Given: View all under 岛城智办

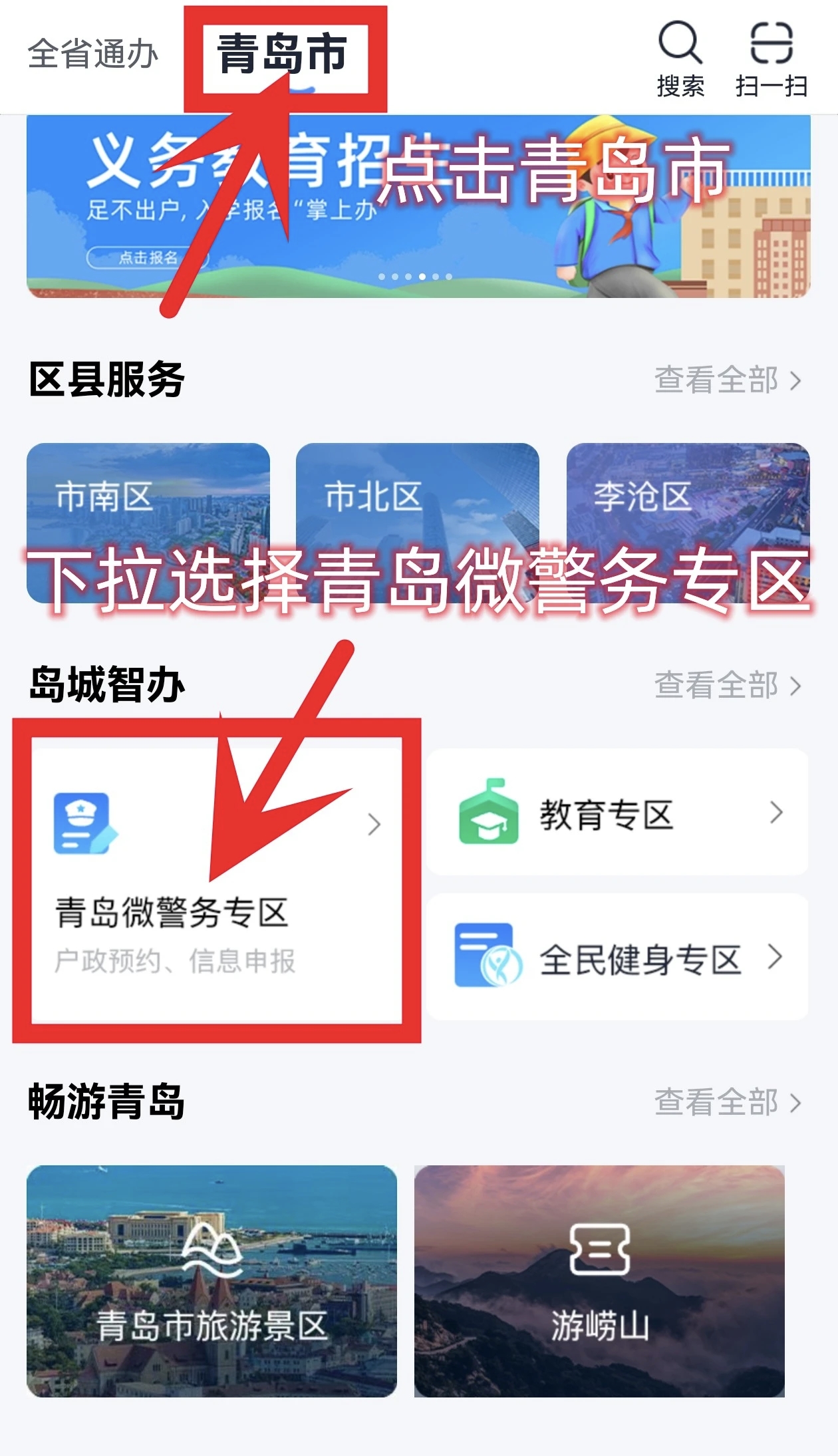Looking at the screenshot, I should pos(728,686).
